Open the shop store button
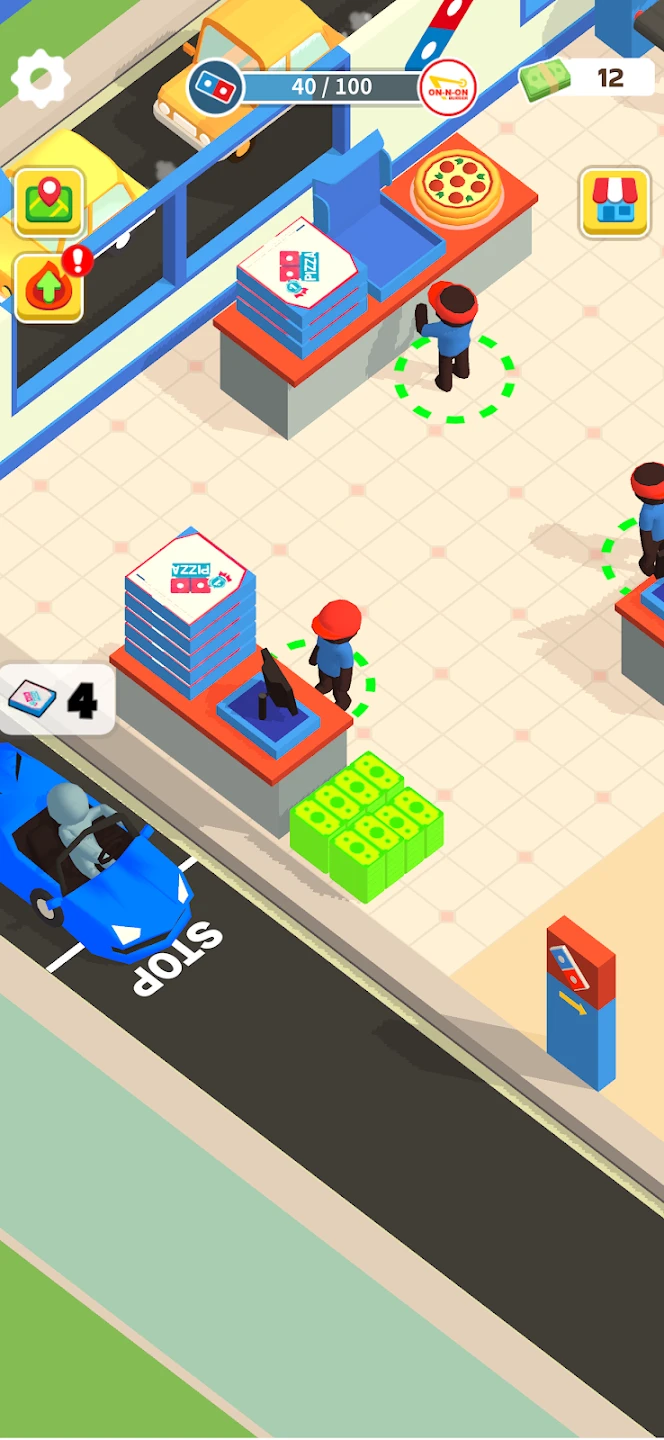 click(614, 203)
